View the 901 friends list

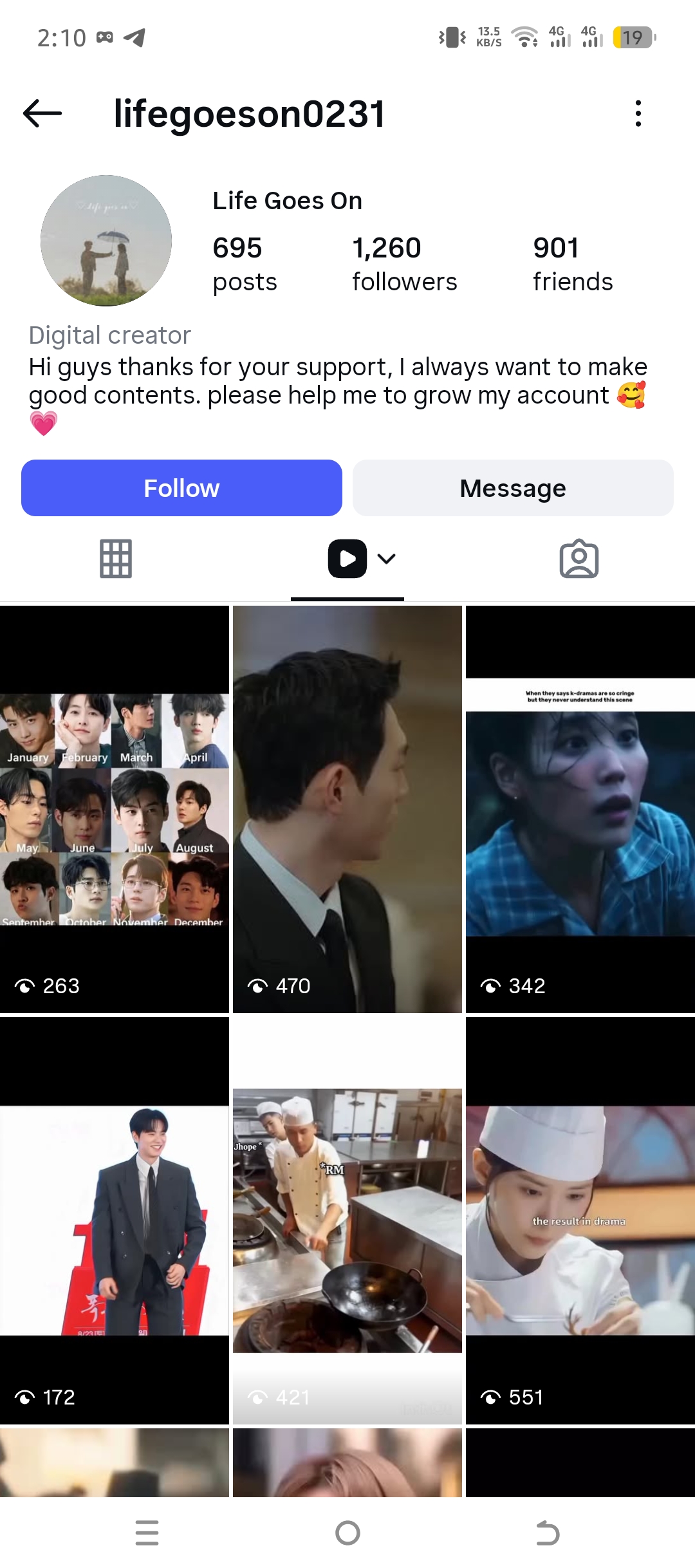click(x=572, y=264)
